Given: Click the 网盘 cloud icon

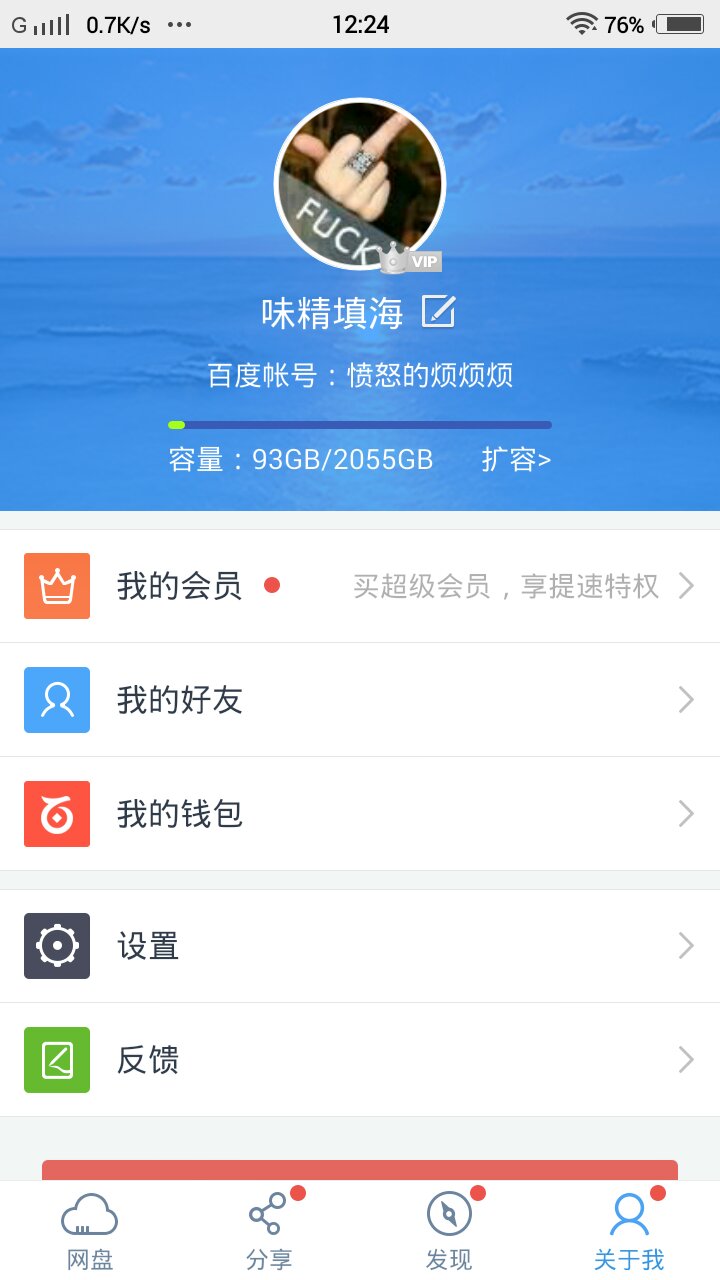Looking at the screenshot, I should pyautogui.click(x=90, y=1216).
